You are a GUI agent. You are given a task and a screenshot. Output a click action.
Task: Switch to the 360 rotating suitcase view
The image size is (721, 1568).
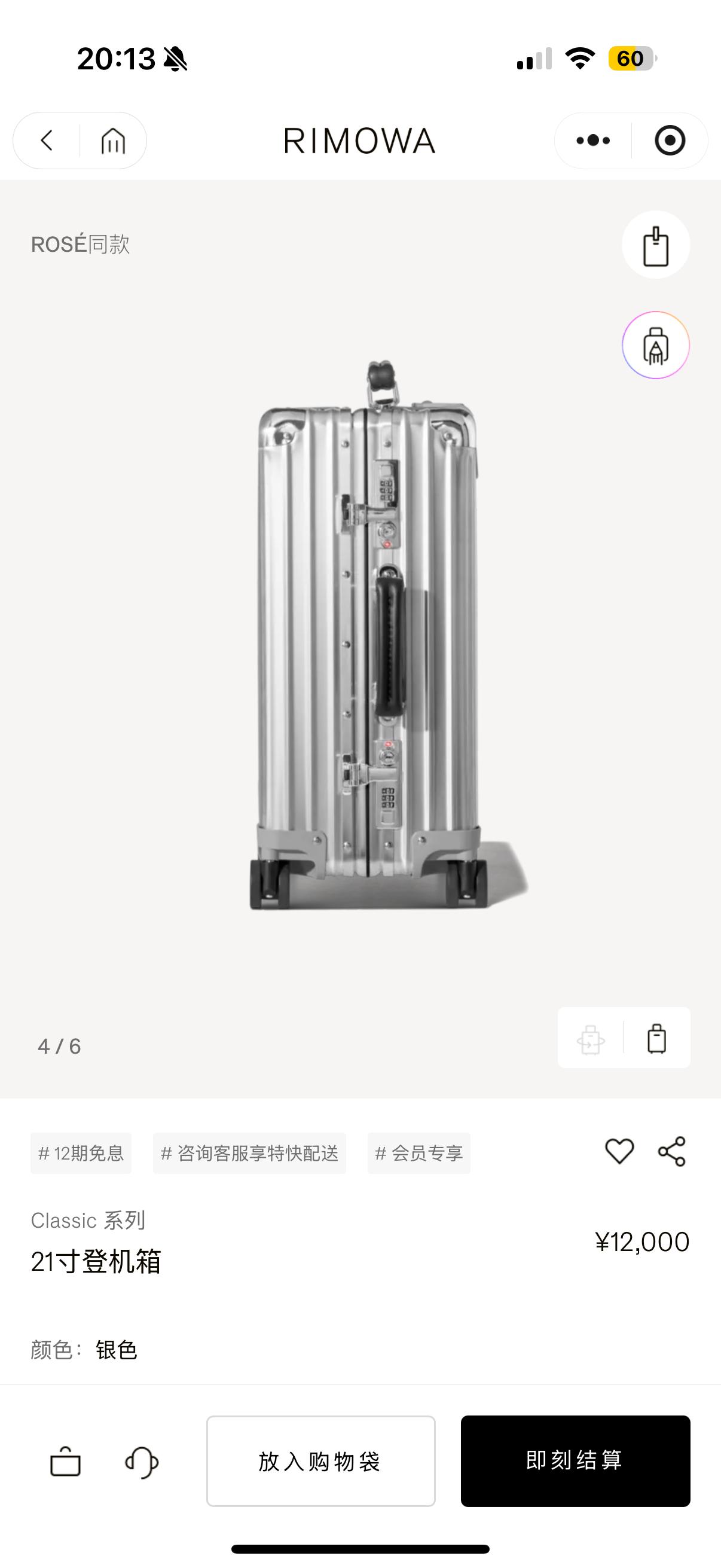tap(591, 1038)
